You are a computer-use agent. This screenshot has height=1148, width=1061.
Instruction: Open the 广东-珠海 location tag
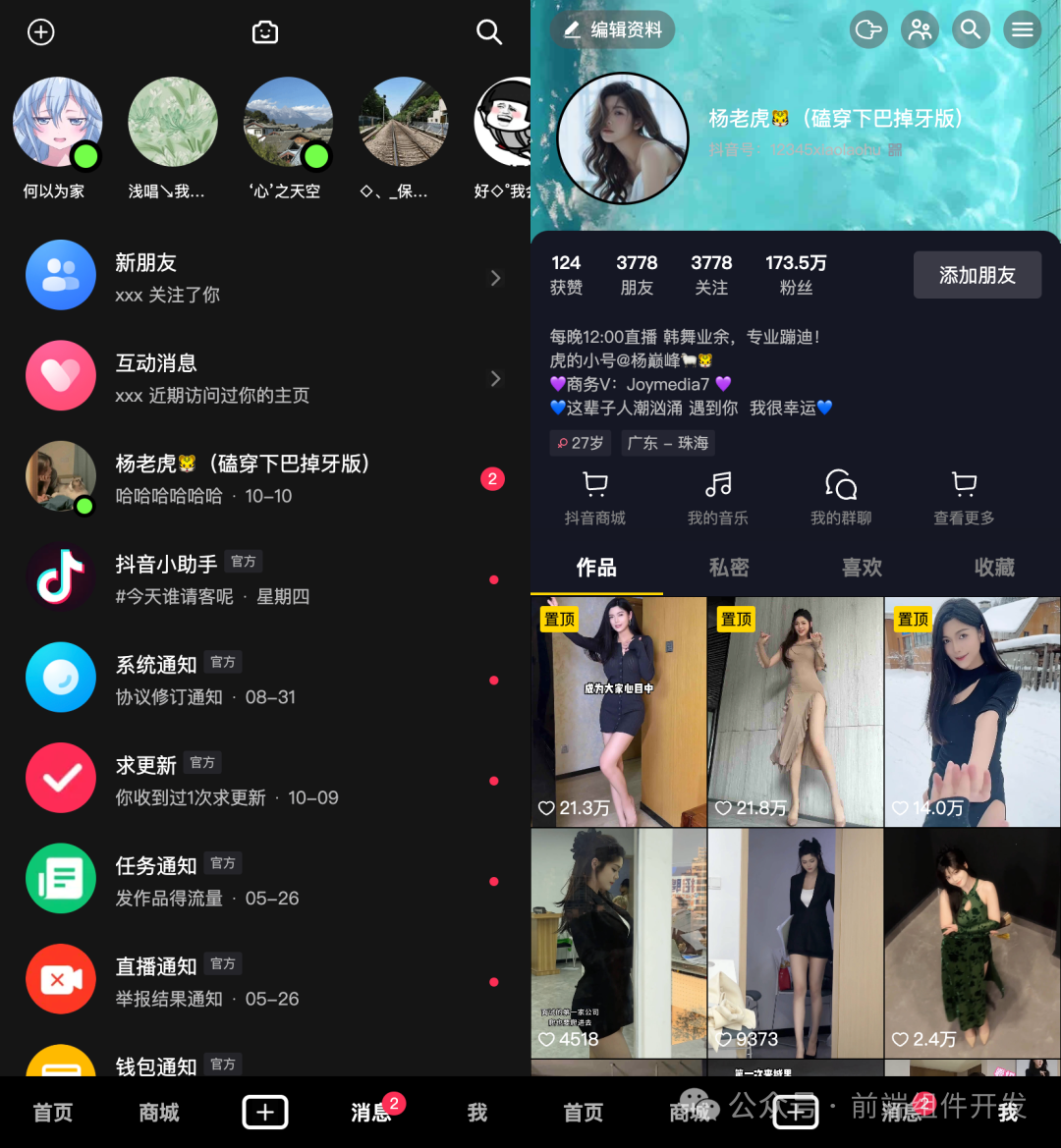click(x=668, y=443)
